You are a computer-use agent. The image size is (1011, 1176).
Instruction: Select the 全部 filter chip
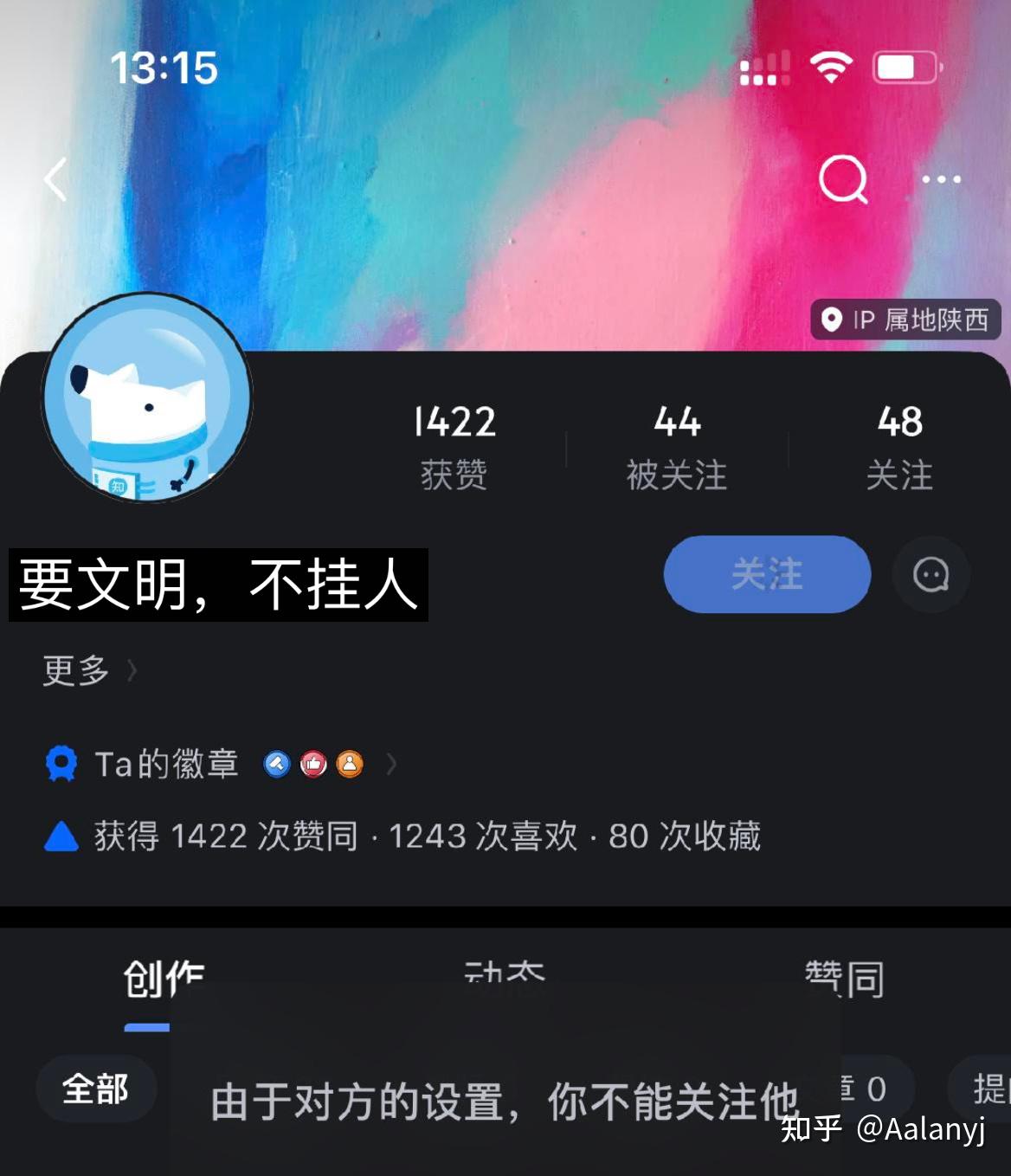click(x=96, y=1089)
